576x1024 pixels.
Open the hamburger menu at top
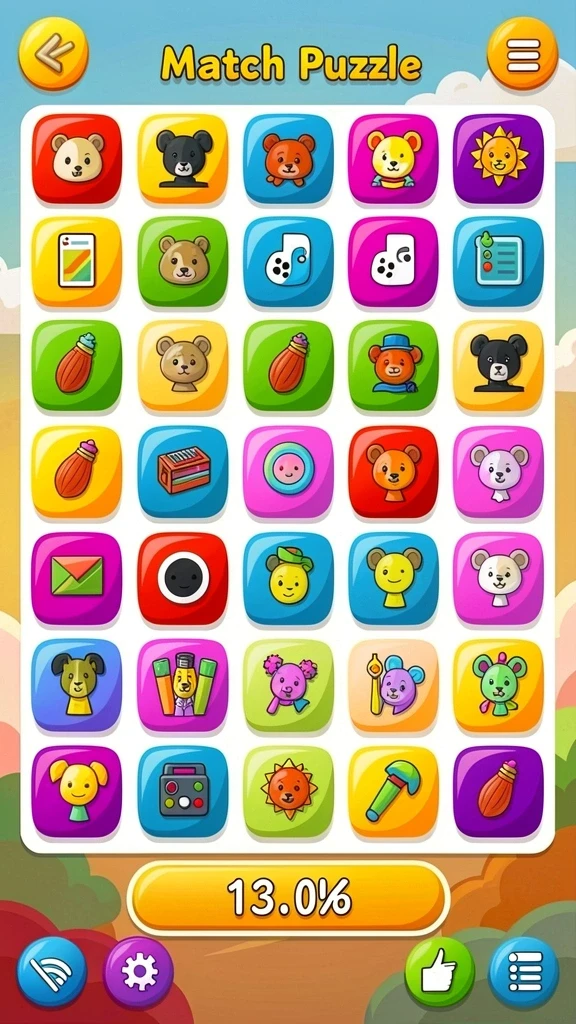click(x=522, y=54)
